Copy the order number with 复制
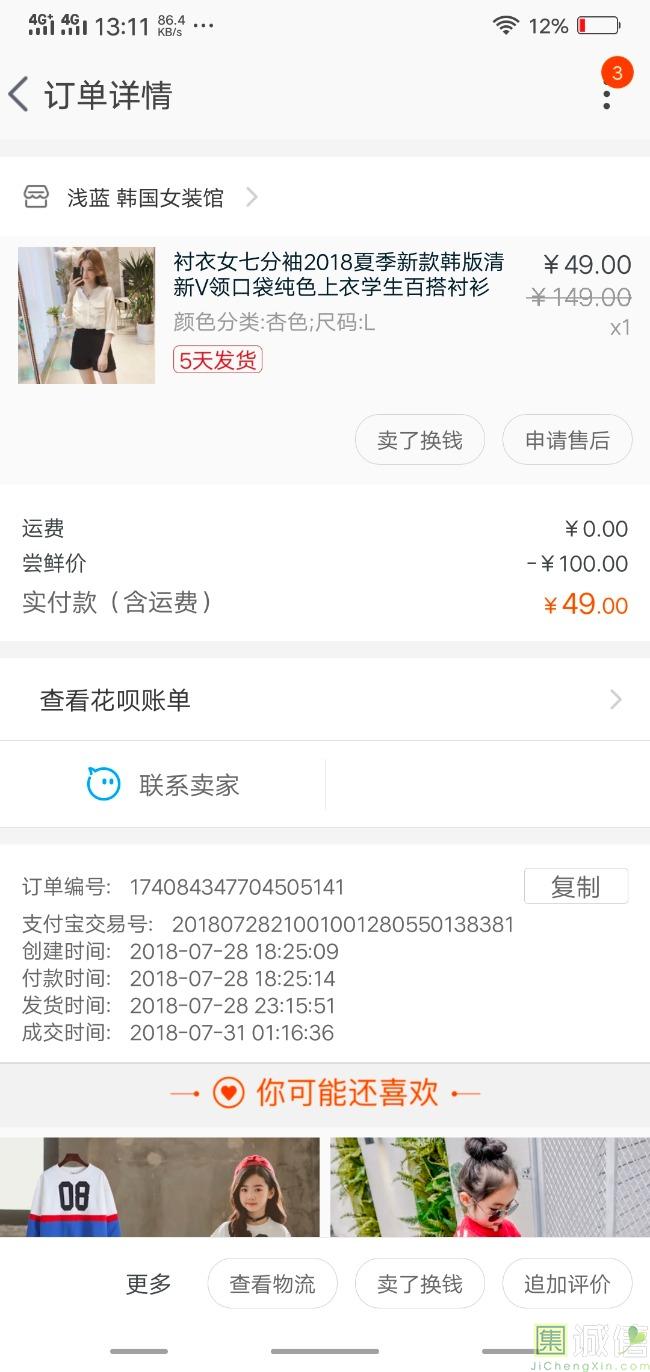 coord(575,886)
